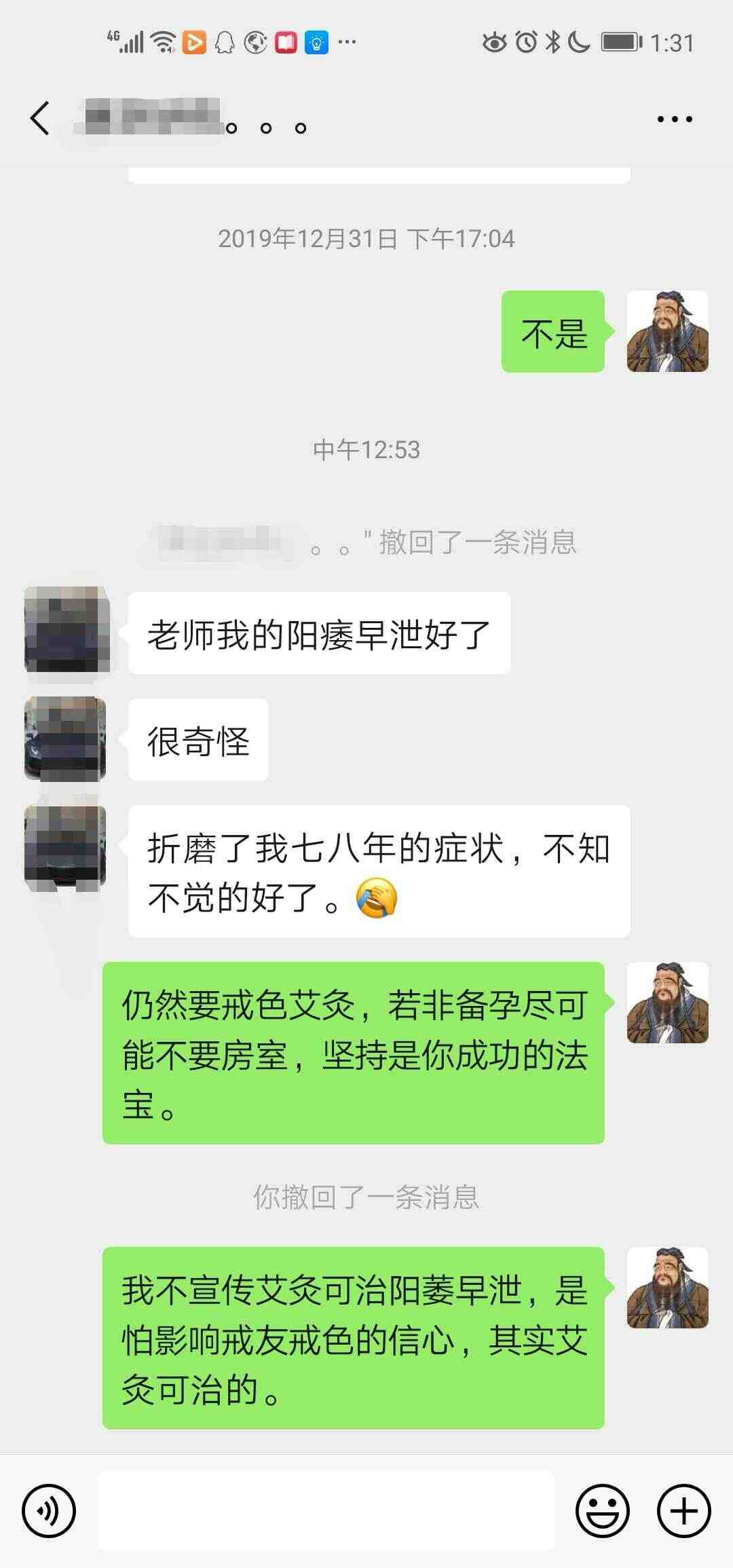Tap the message text field
The height and width of the screenshot is (1568, 733).
click(326, 1510)
